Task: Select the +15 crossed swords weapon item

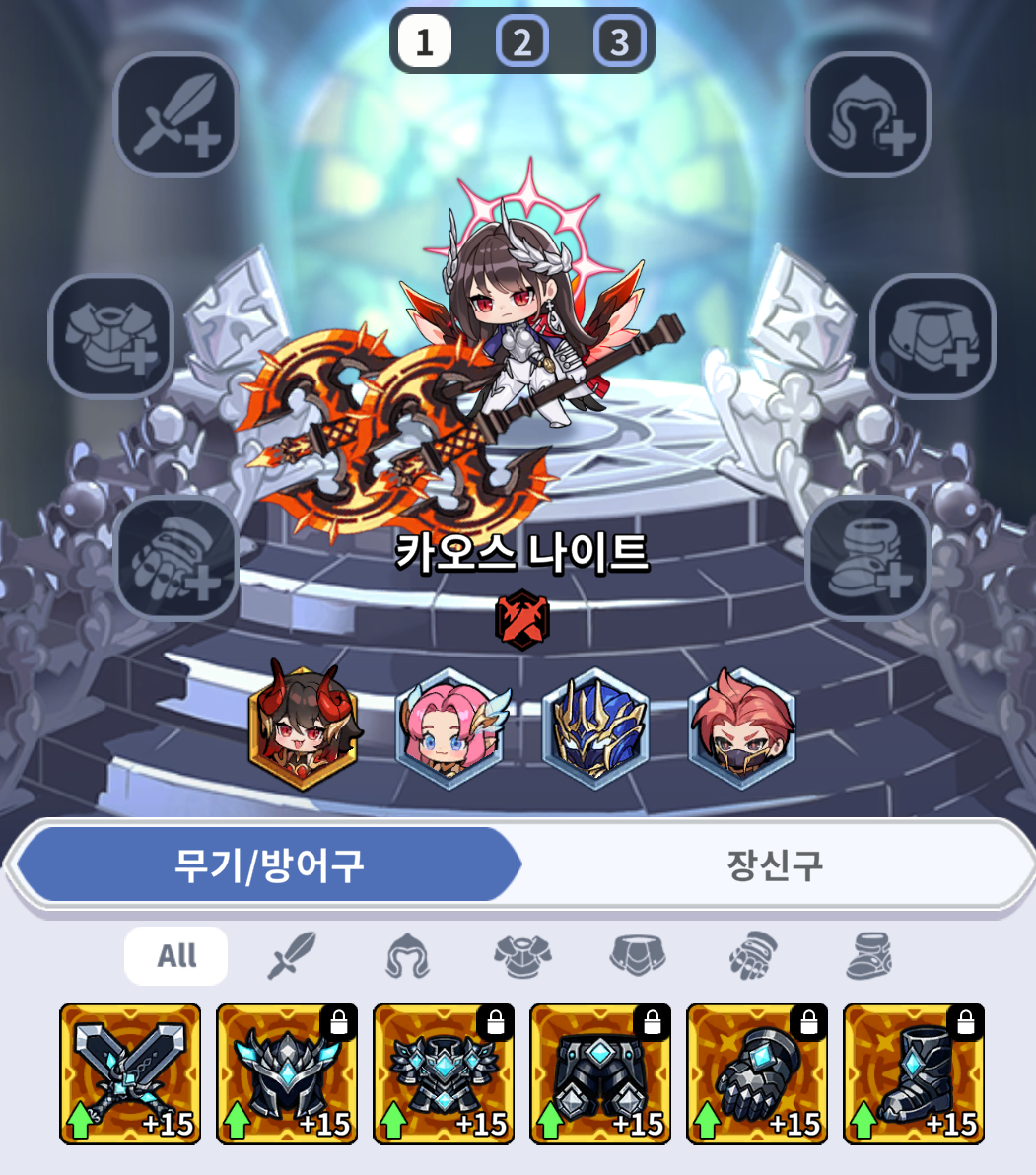Action: click(x=130, y=1073)
